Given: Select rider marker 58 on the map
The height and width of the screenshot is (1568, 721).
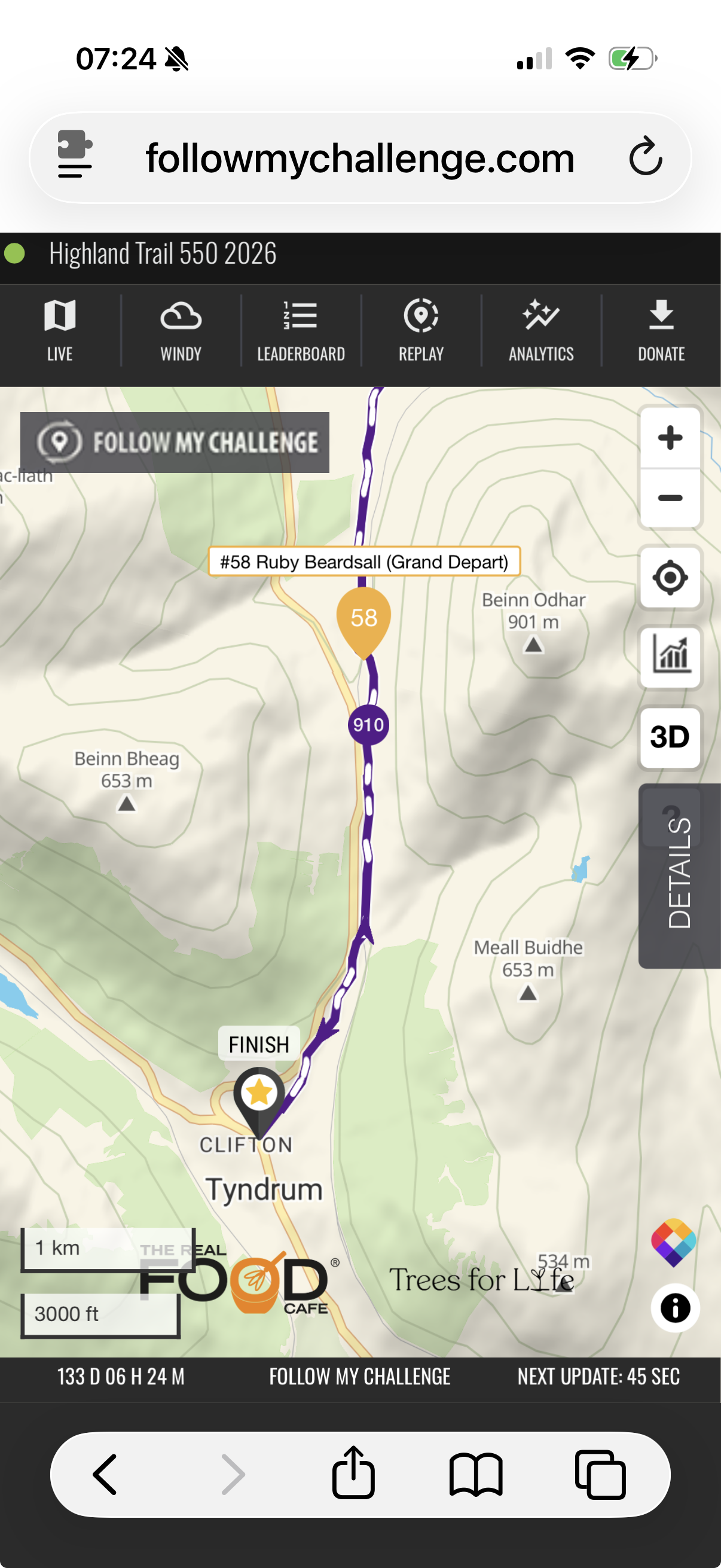Looking at the screenshot, I should (x=364, y=622).
